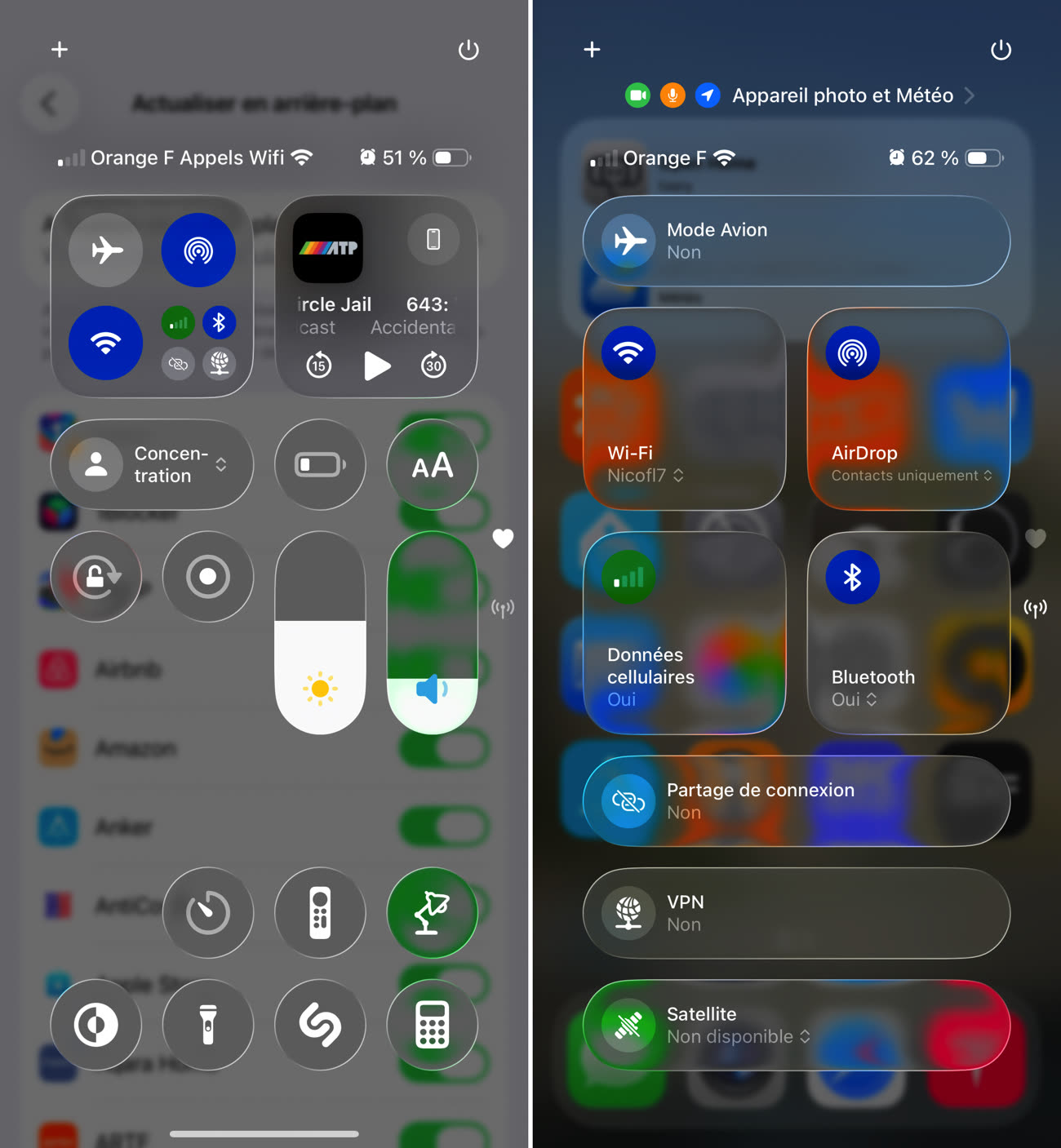The width and height of the screenshot is (1061, 1148).
Task: Open the calculator
Action: coord(432,1025)
